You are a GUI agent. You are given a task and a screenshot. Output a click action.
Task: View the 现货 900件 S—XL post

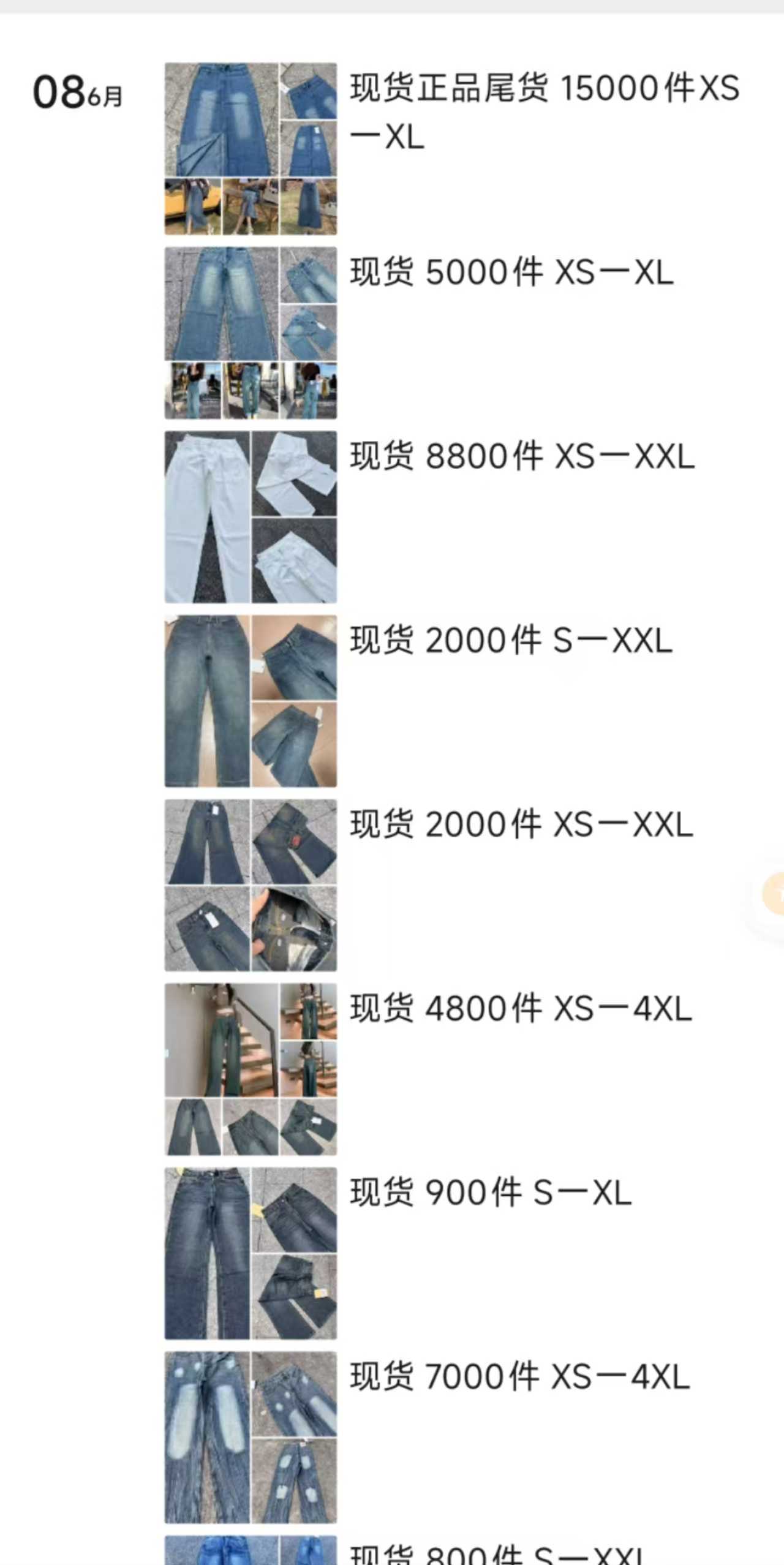490,1193
